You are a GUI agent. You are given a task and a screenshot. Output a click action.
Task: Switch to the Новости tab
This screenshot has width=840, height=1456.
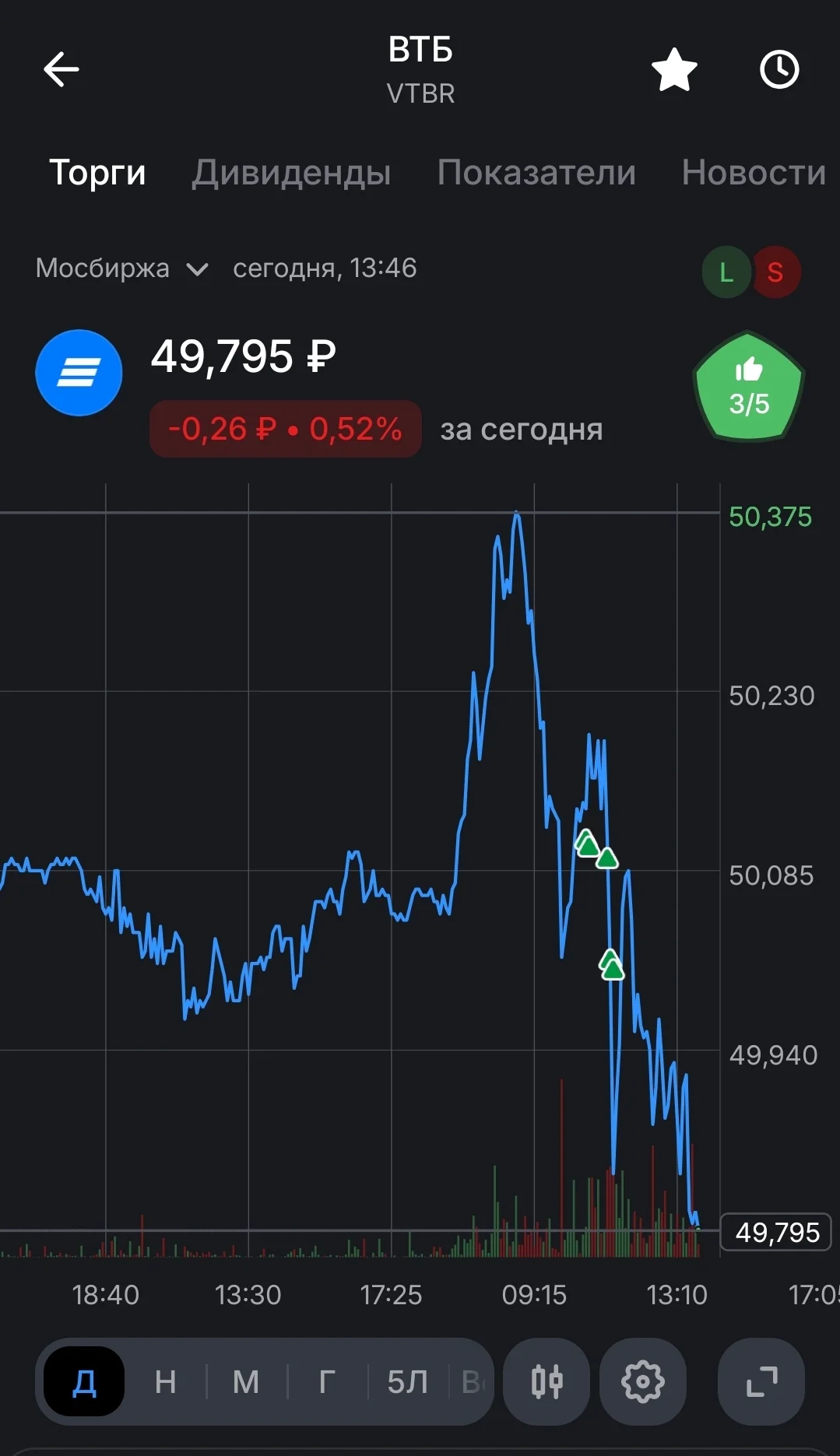pos(754,172)
